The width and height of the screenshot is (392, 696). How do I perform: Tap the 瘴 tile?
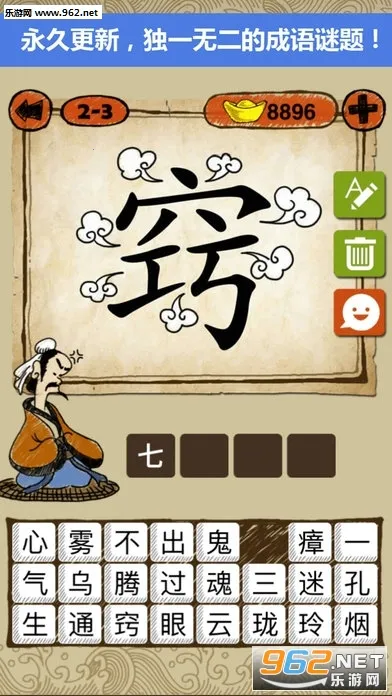pos(310,542)
